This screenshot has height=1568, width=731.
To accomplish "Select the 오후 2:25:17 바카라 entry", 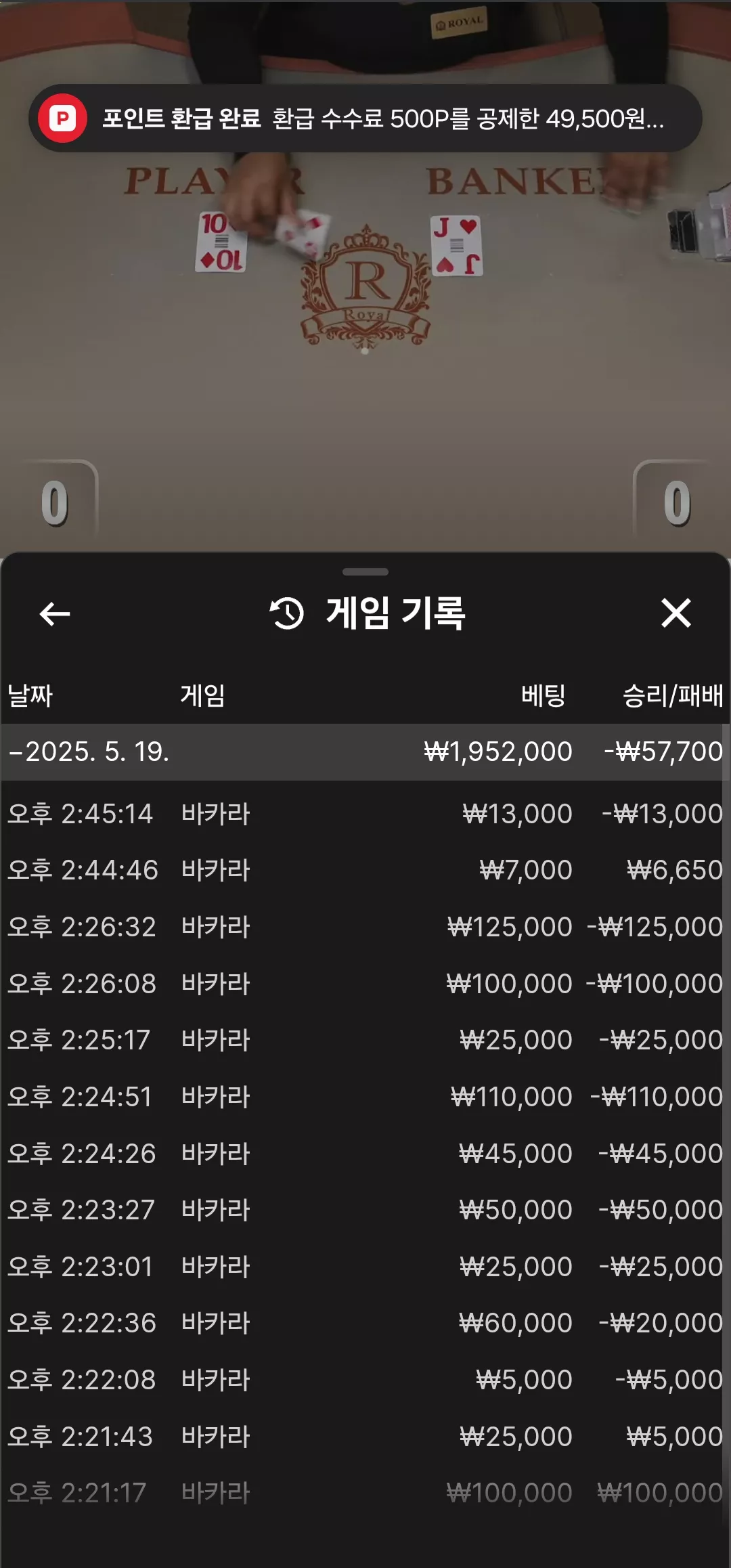I will 365,1040.
